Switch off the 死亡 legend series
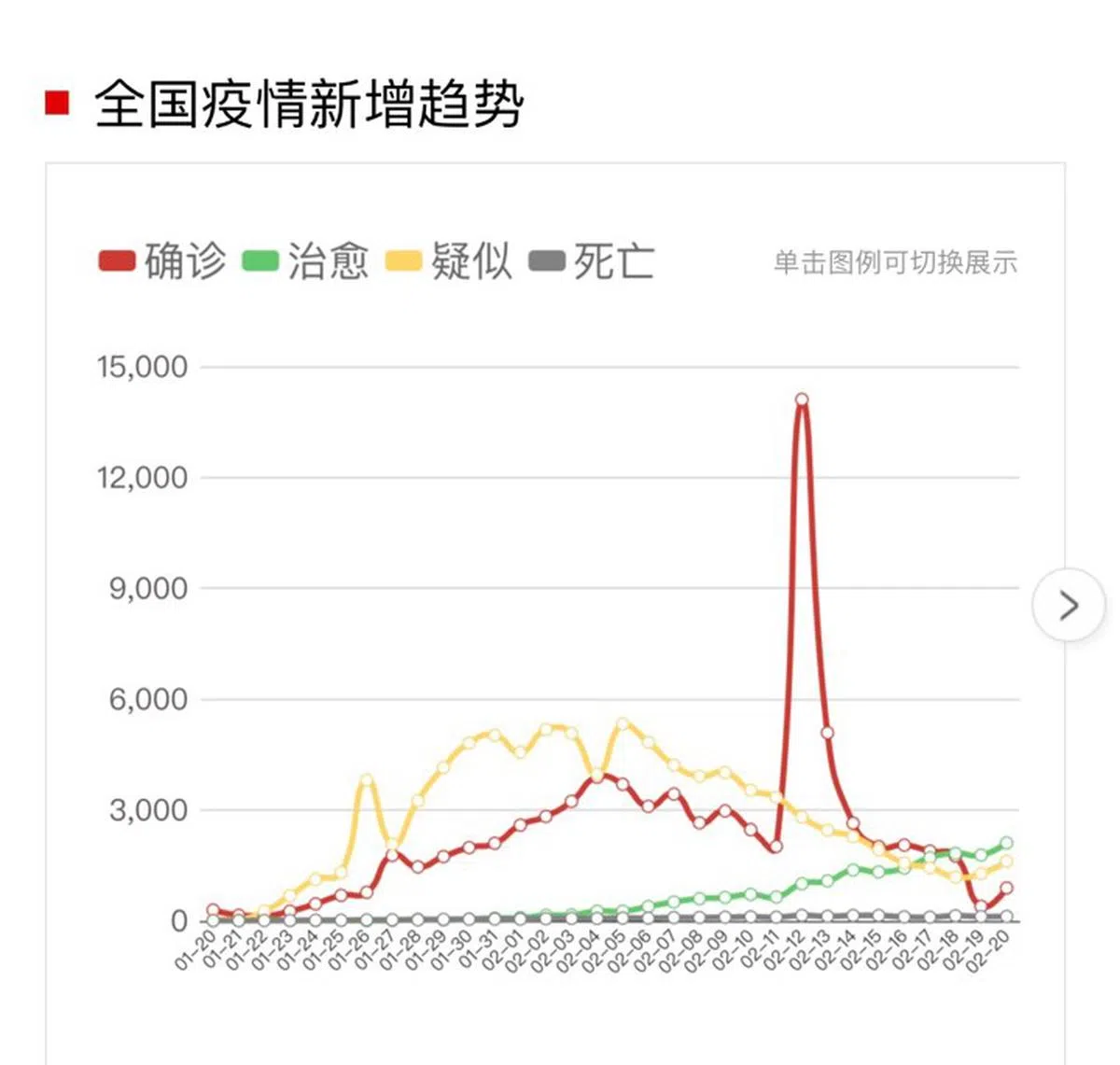Image resolution: width=1120 pixels, height=1065 pixels. tap(592, 260)
